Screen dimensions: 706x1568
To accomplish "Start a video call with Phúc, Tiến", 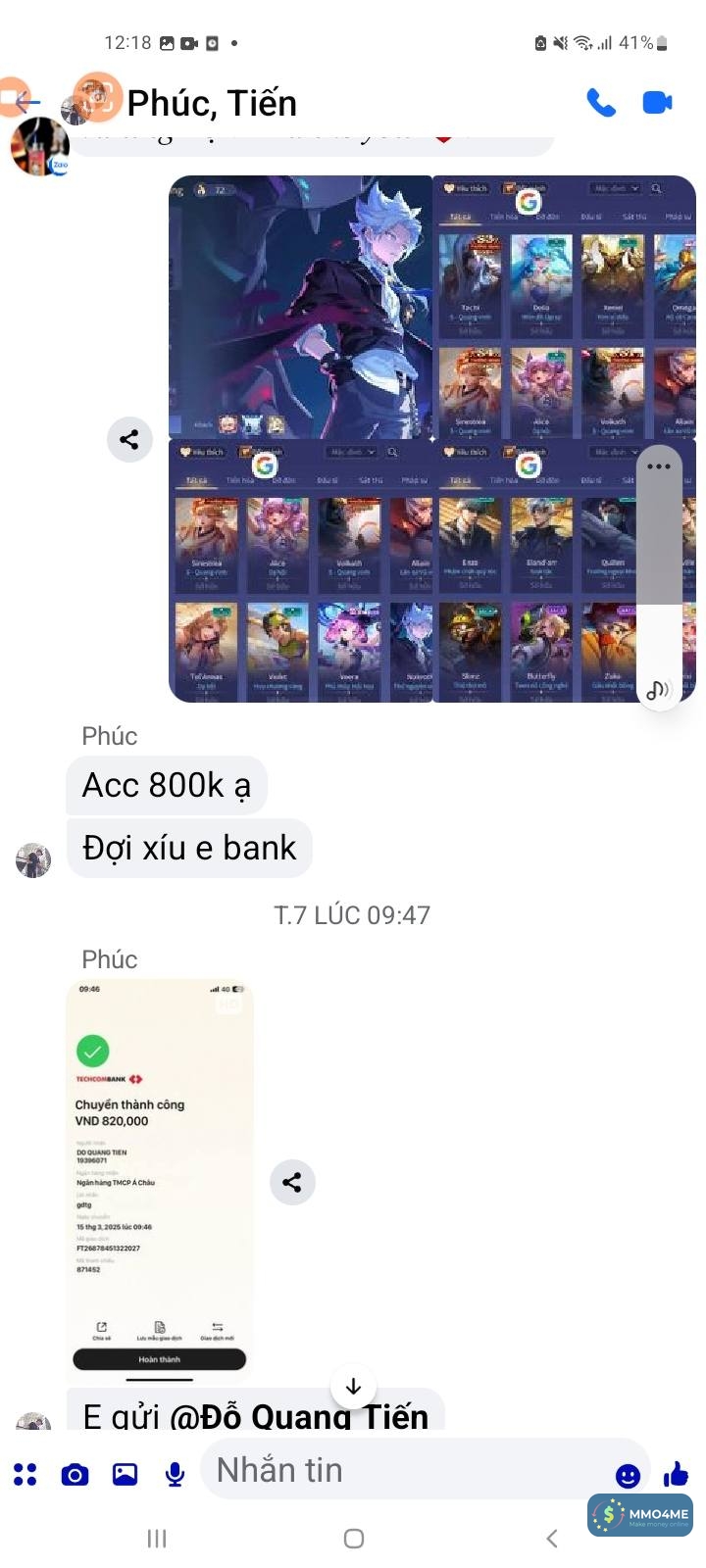I will coord(657,102).
